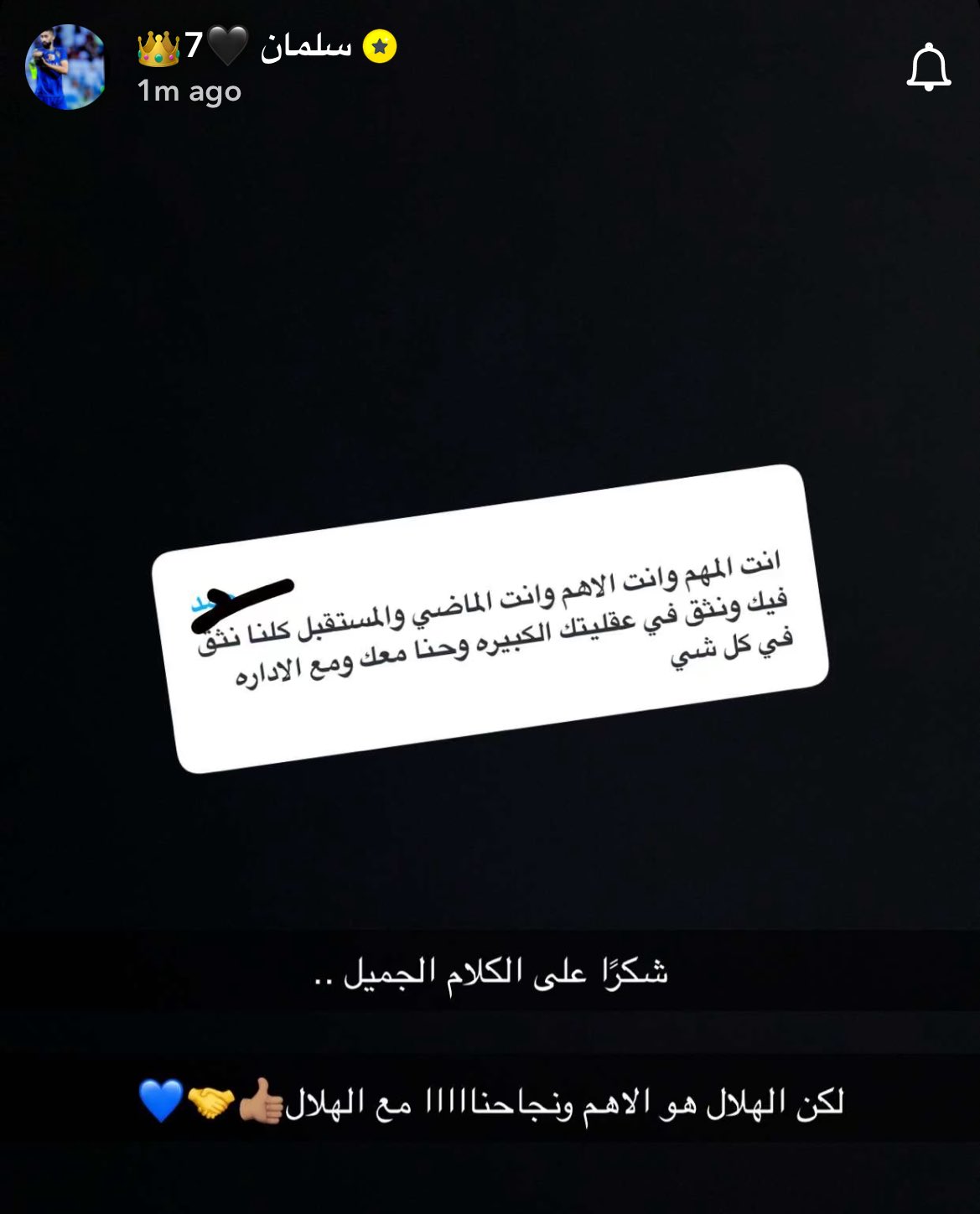Tap the notification bell to subscribe
980x1214 pixels.
pos(928,68)
